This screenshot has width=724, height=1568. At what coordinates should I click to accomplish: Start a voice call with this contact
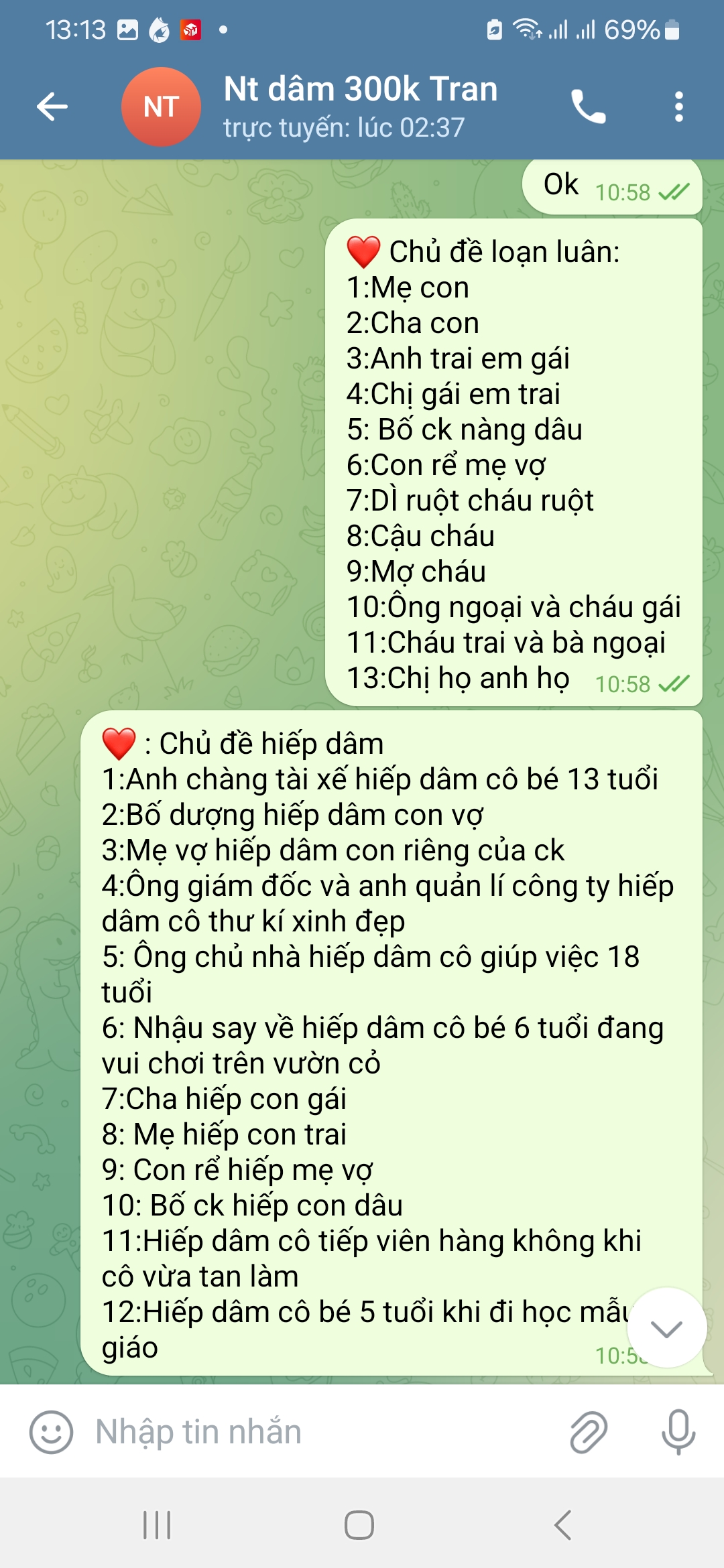[x=588, y=107]
